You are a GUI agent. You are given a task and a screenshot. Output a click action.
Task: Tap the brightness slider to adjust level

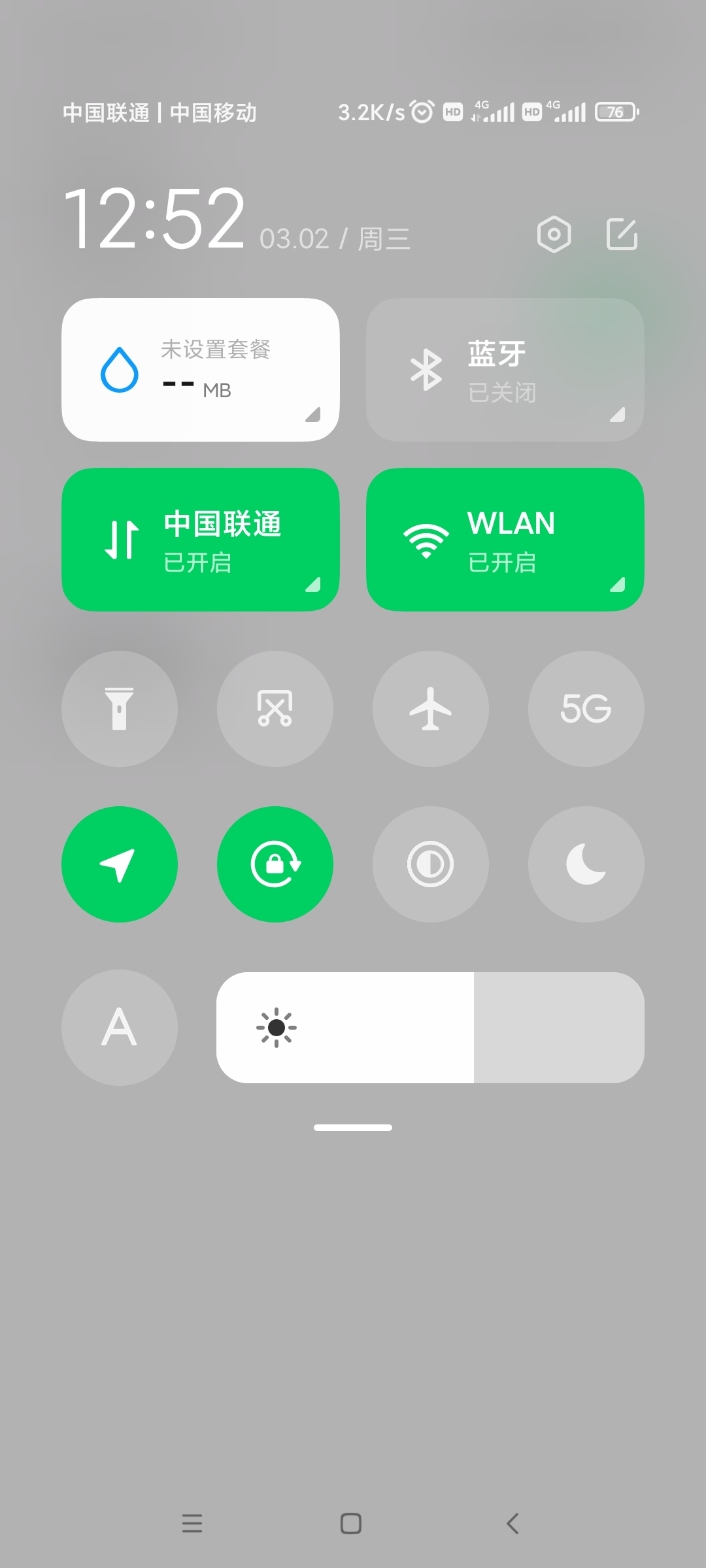pyautogui.click(x=430, y=1028)
